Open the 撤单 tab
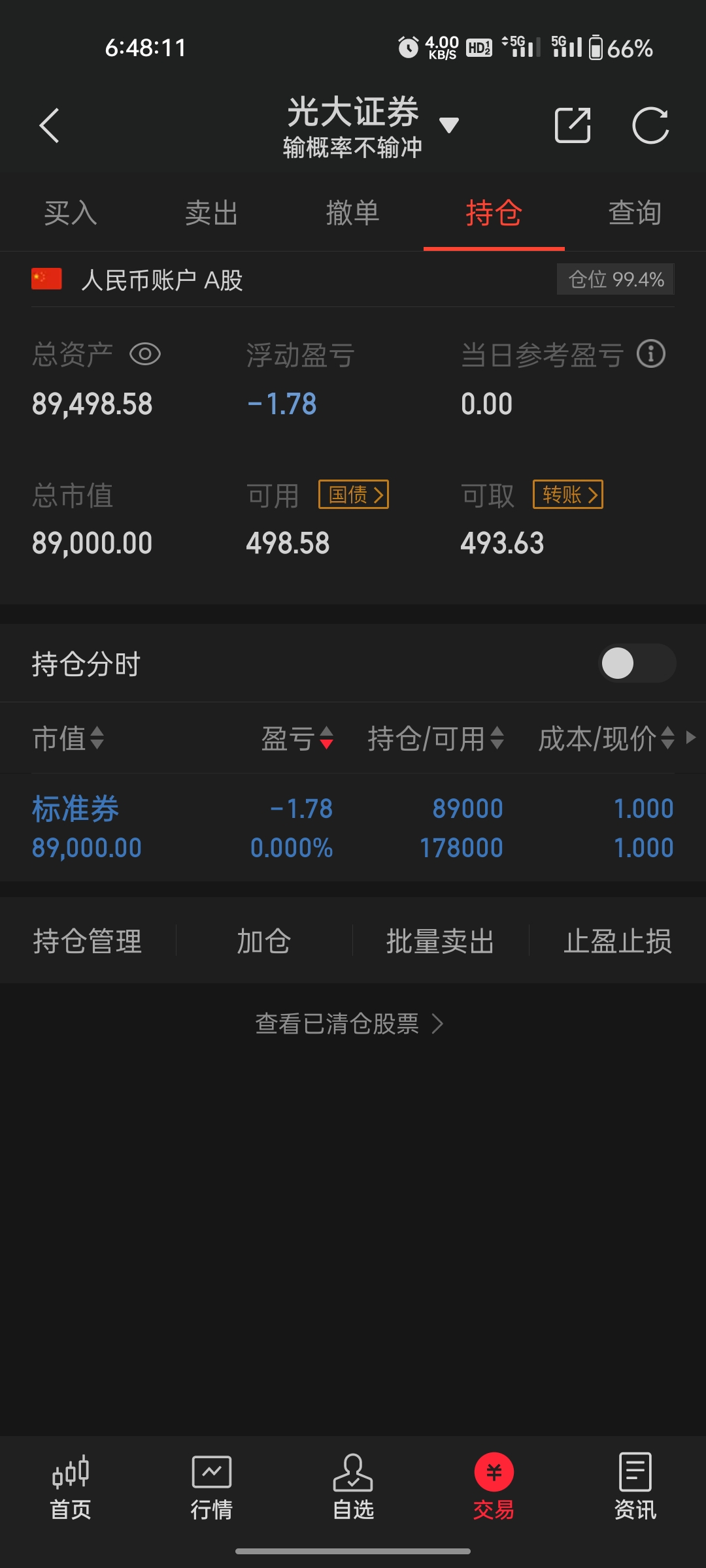Screen dimensions: 706x1568 353,213
